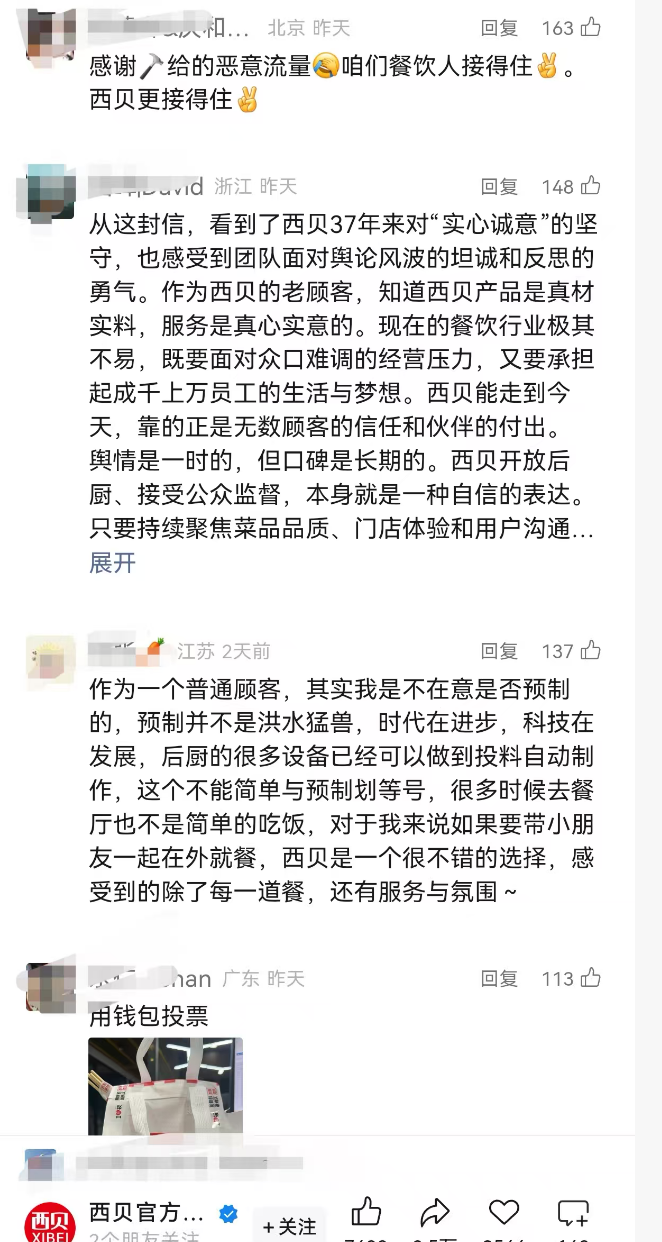Reply to the Guangdong 用钱包投票 comment
Image resolution: width=662 pixels, height=1242 pixels.
click(499, 979)
